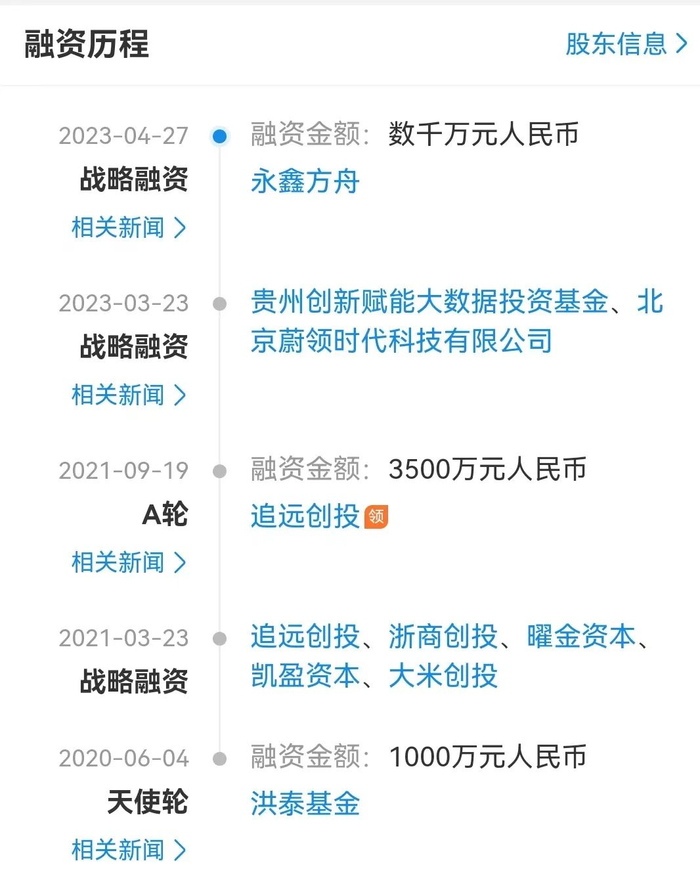View 相关新闻 for the 2023-04-27 round

129,228
